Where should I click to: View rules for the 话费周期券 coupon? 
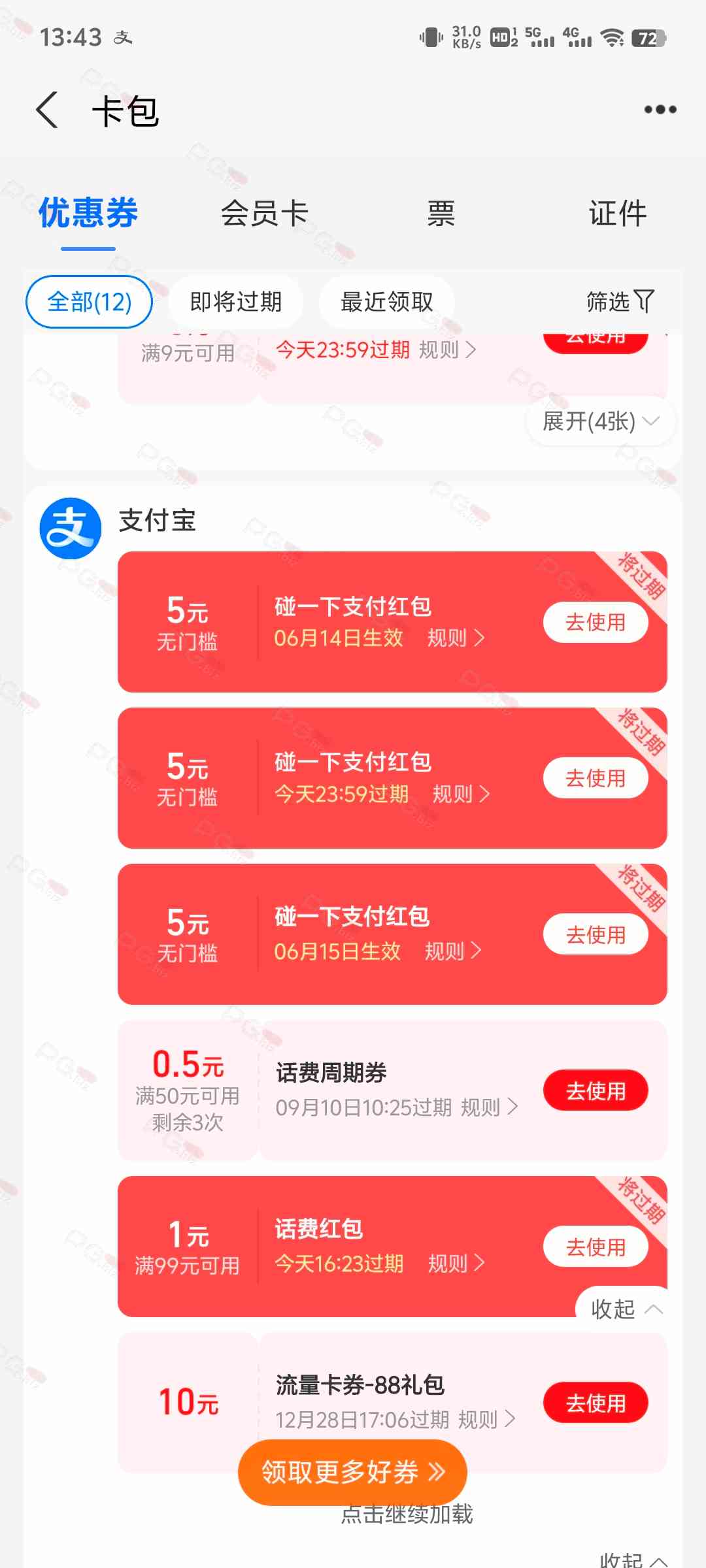pyautogui.click(x=489, y=1107)
